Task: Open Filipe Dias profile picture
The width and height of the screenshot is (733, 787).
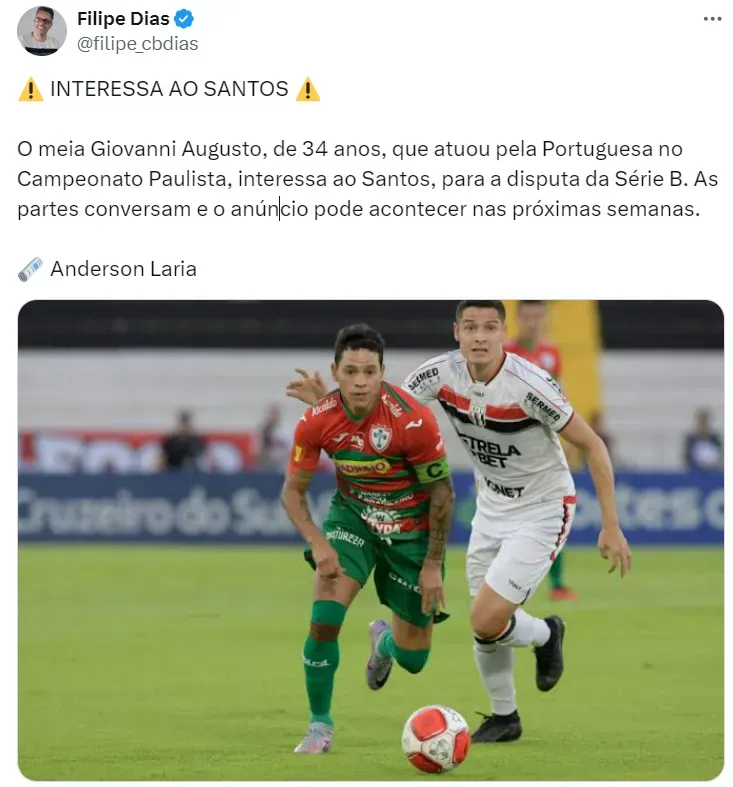Action: [41, 30]
